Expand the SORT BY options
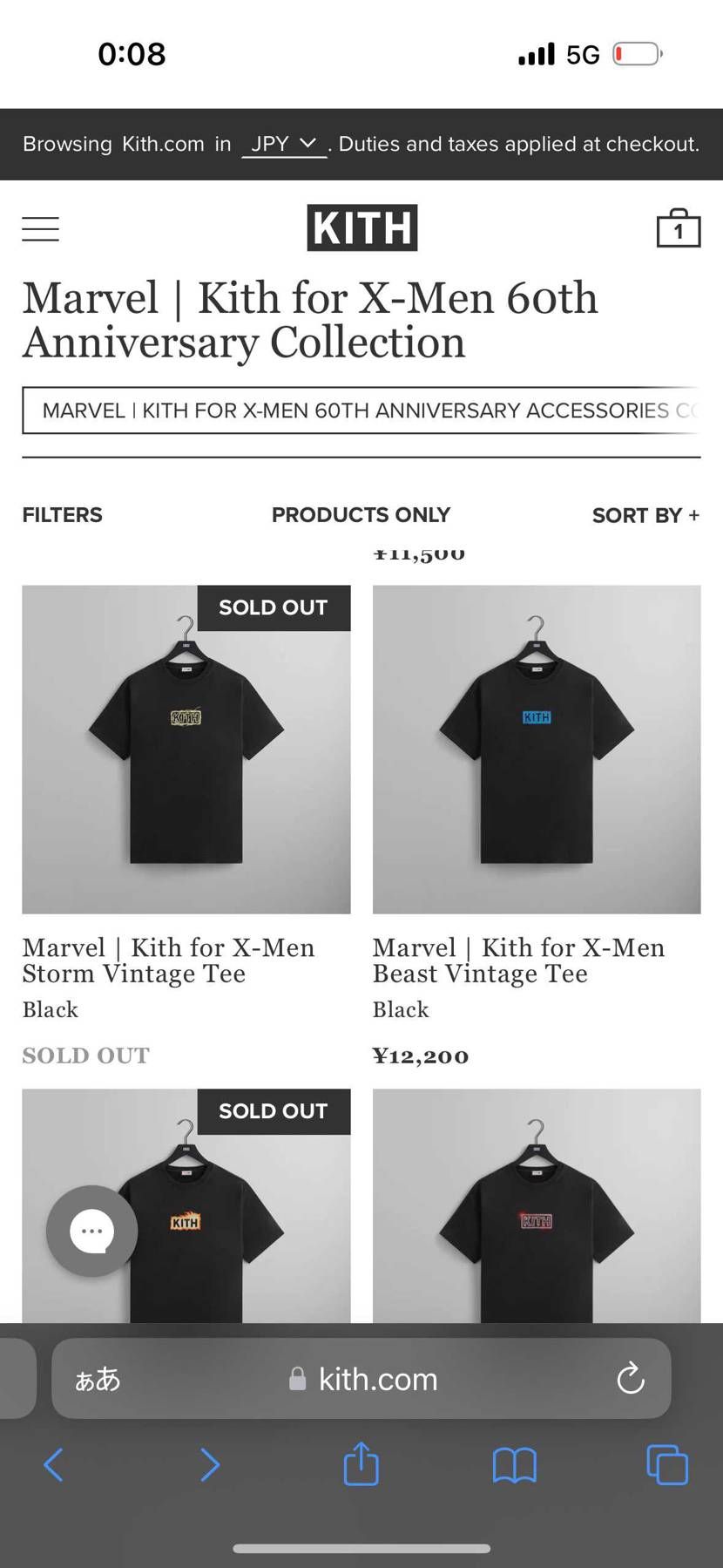The height and width of the screenshot is (1568, 723). coord(645,515)
